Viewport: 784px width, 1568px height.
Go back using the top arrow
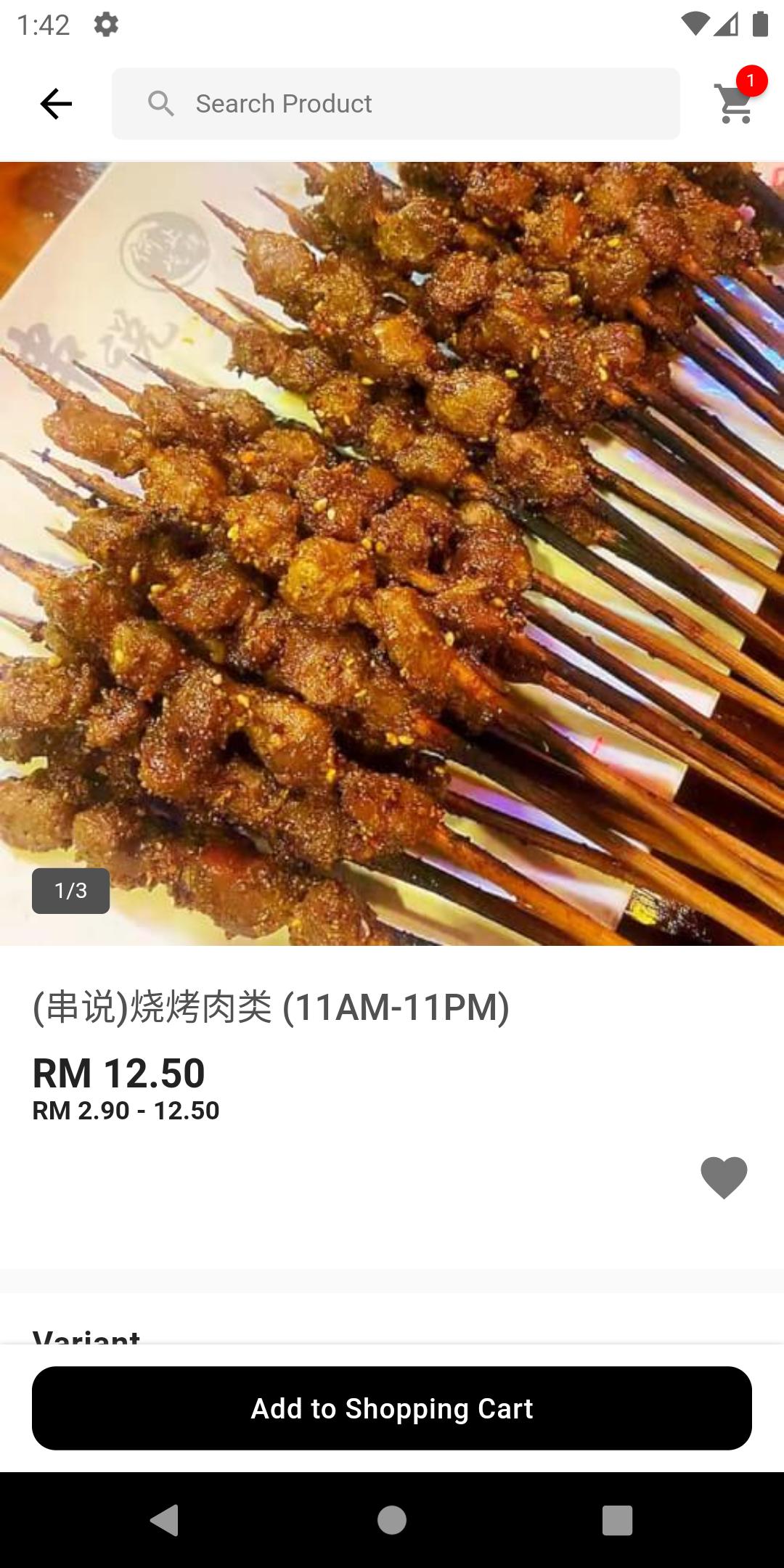pyautogui.click(x=56, y=104)
